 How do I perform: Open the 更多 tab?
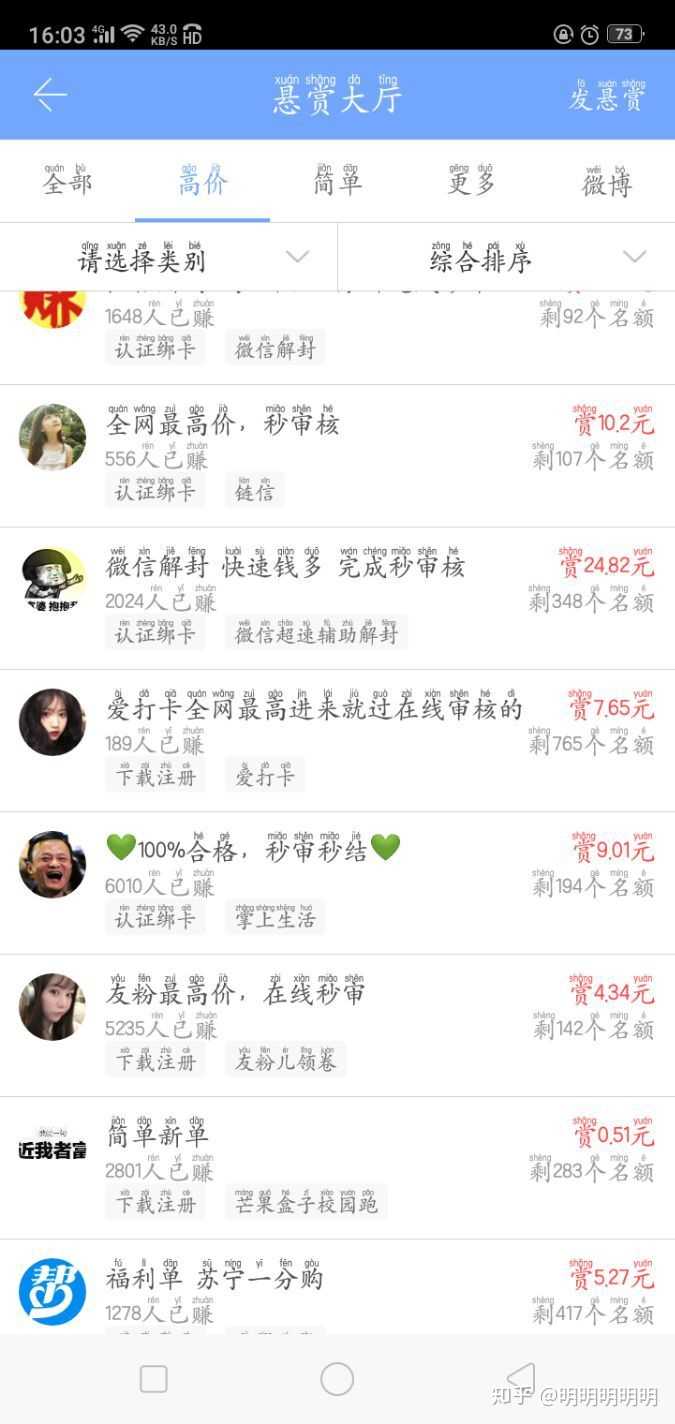pyautogui.click(x=471, y=182)
